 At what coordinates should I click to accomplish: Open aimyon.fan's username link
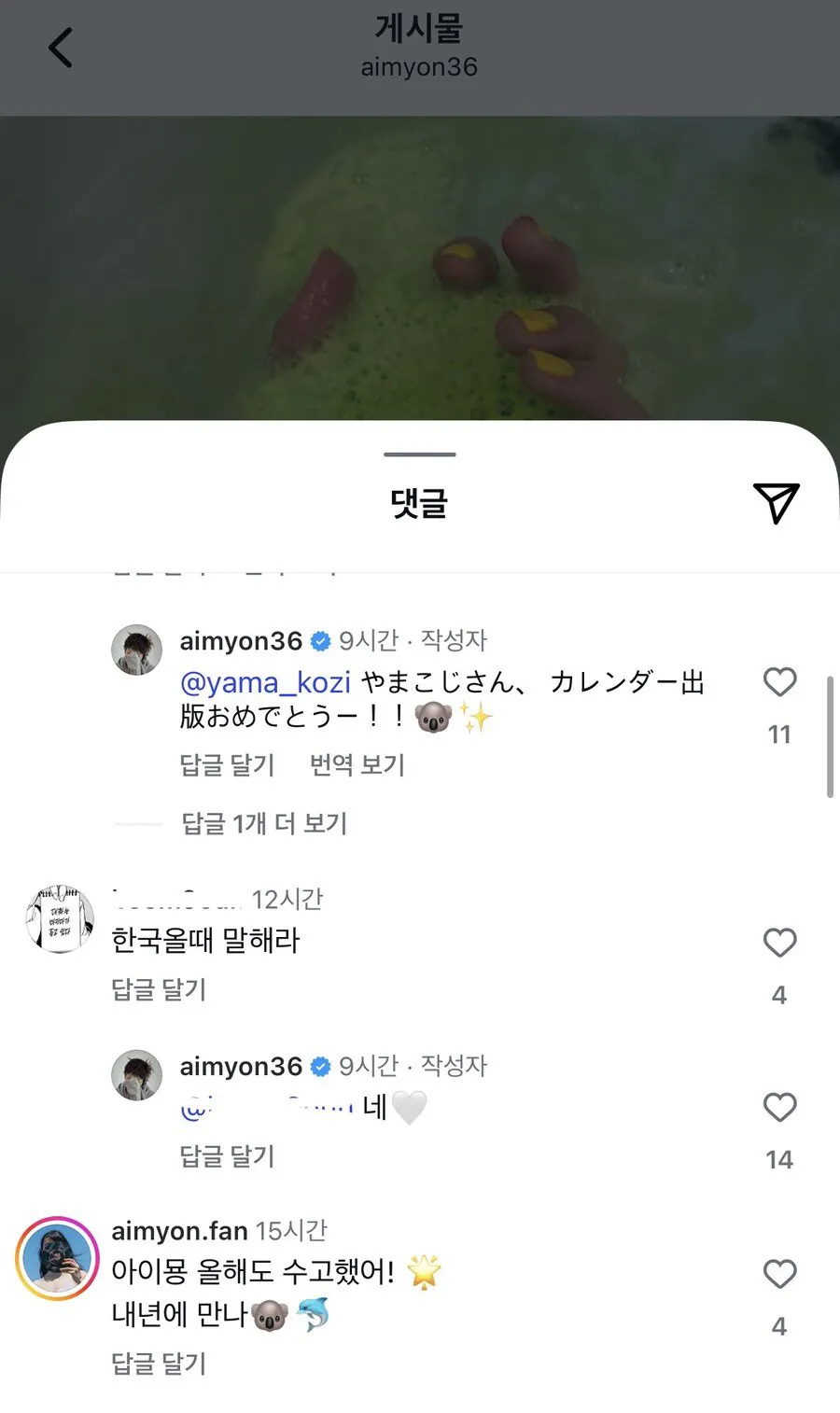pyautogui.click(x=179, y=1231)
